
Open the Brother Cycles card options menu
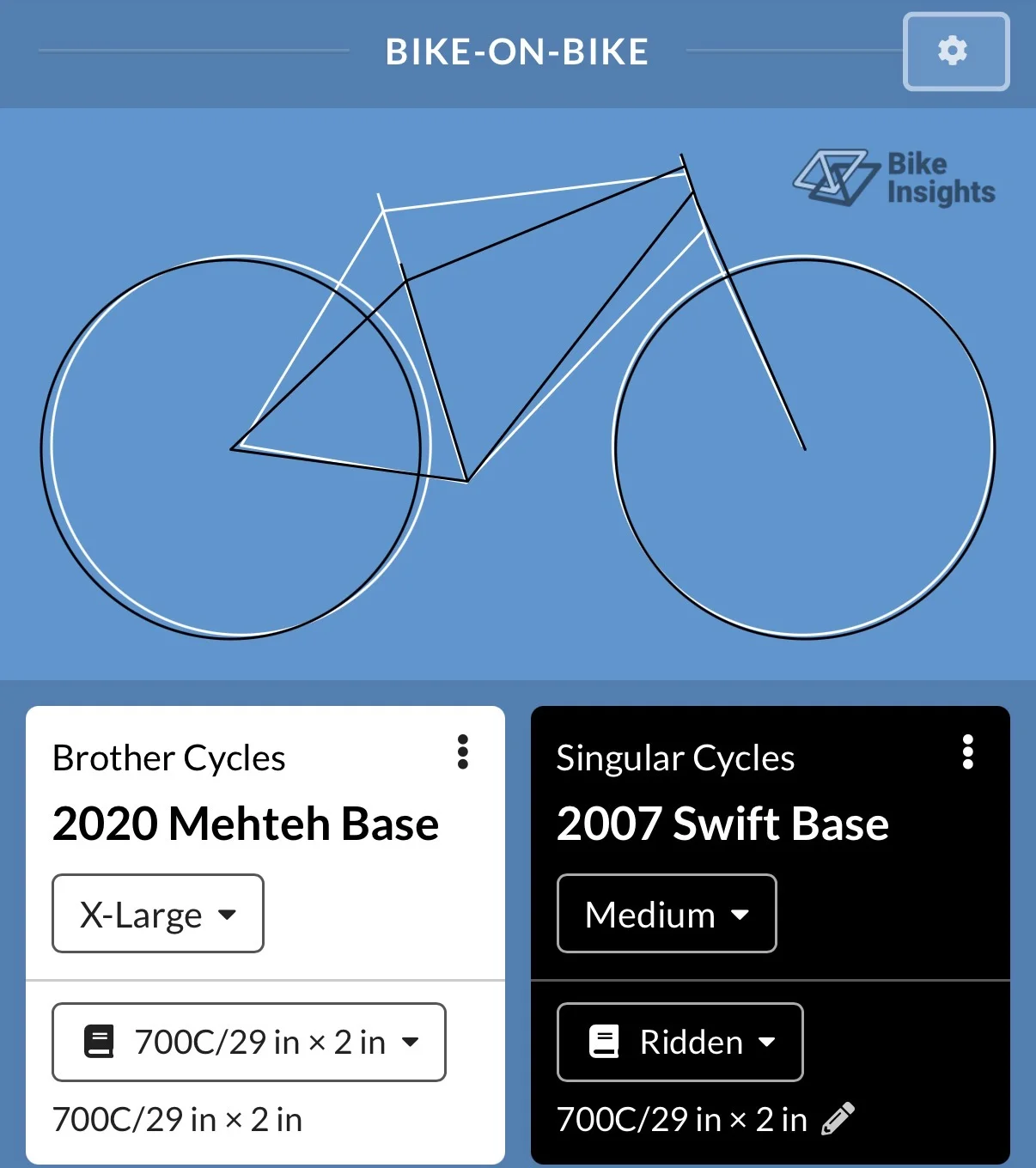463,752
